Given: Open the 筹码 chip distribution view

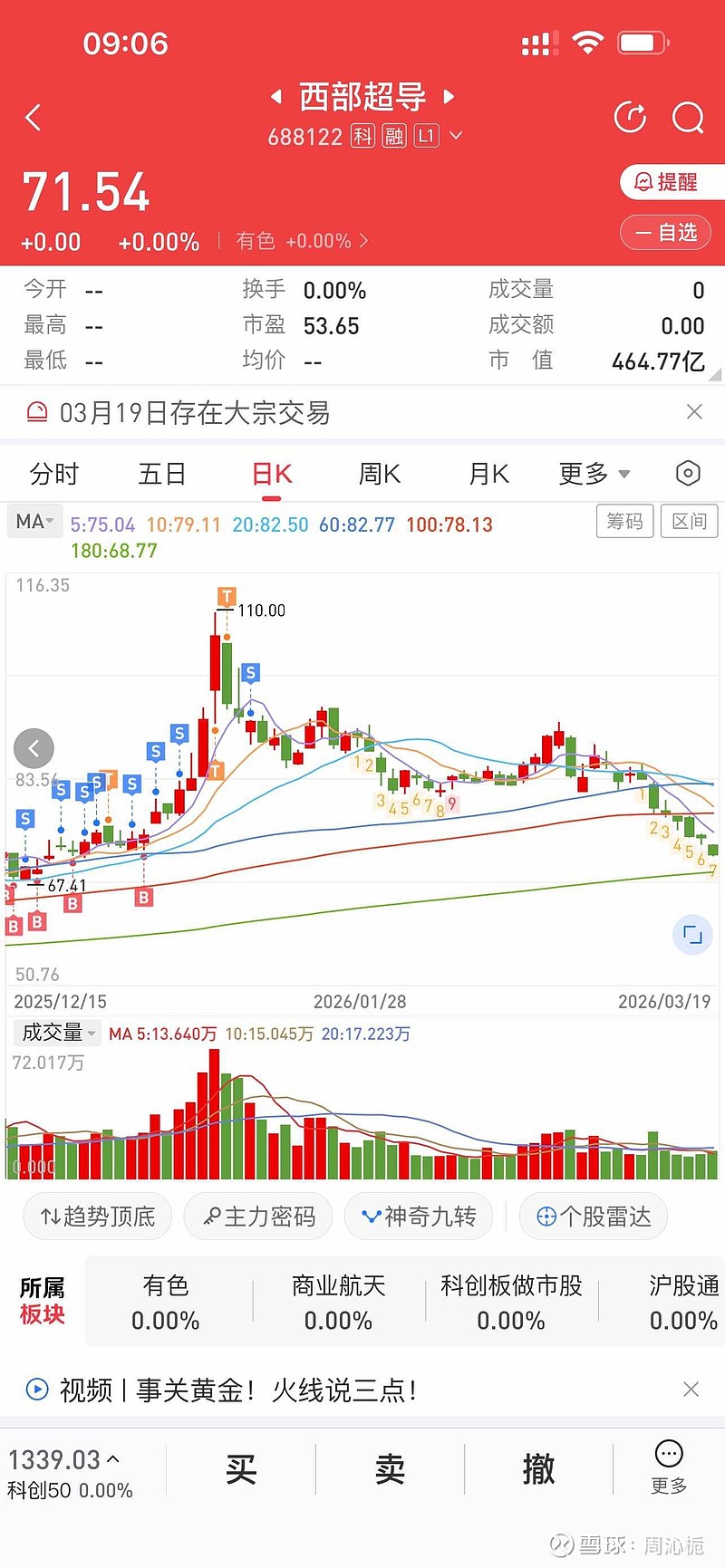Looking at the screenshot, I should point(624,521).
